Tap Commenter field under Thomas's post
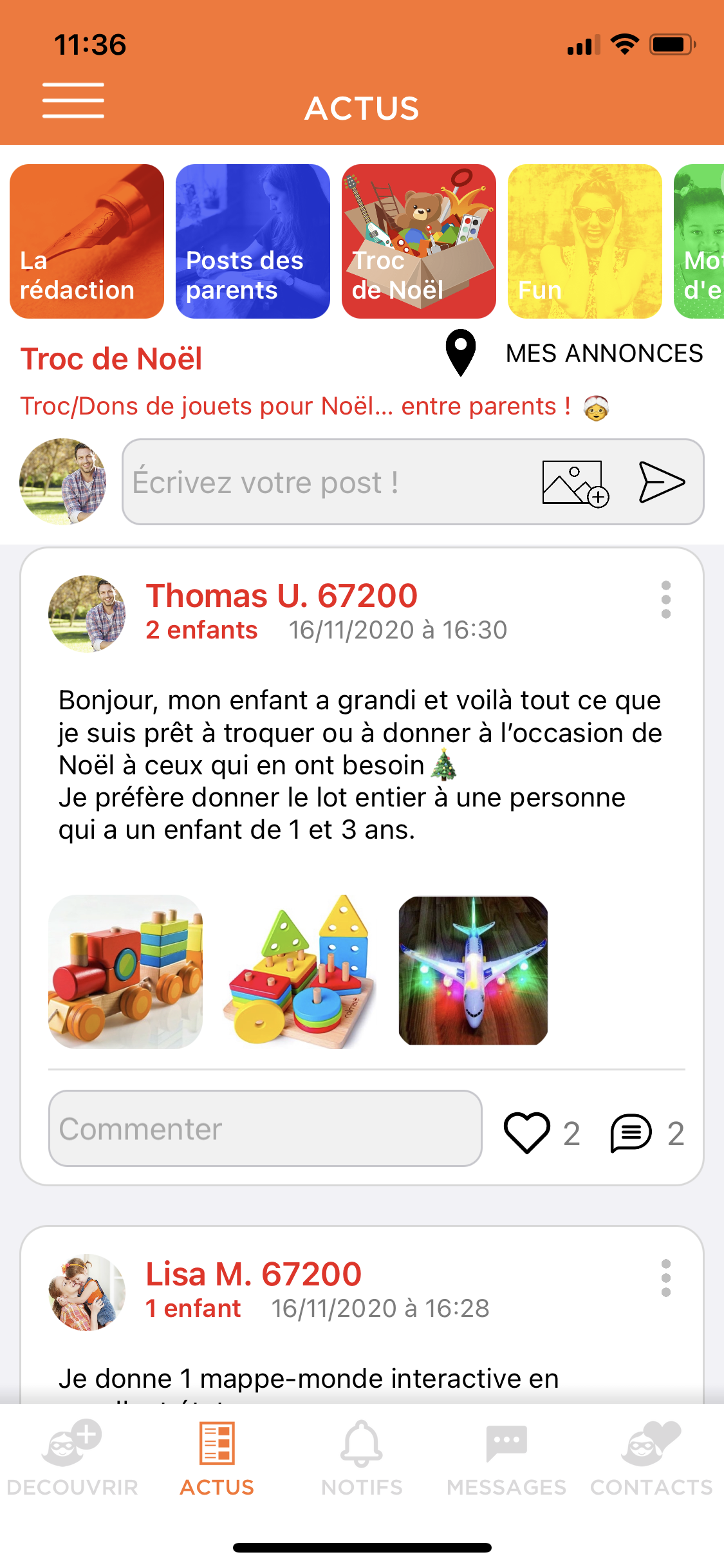Image resolution: width=724 pixels, height=1568 pixels. coord(265,1128)
